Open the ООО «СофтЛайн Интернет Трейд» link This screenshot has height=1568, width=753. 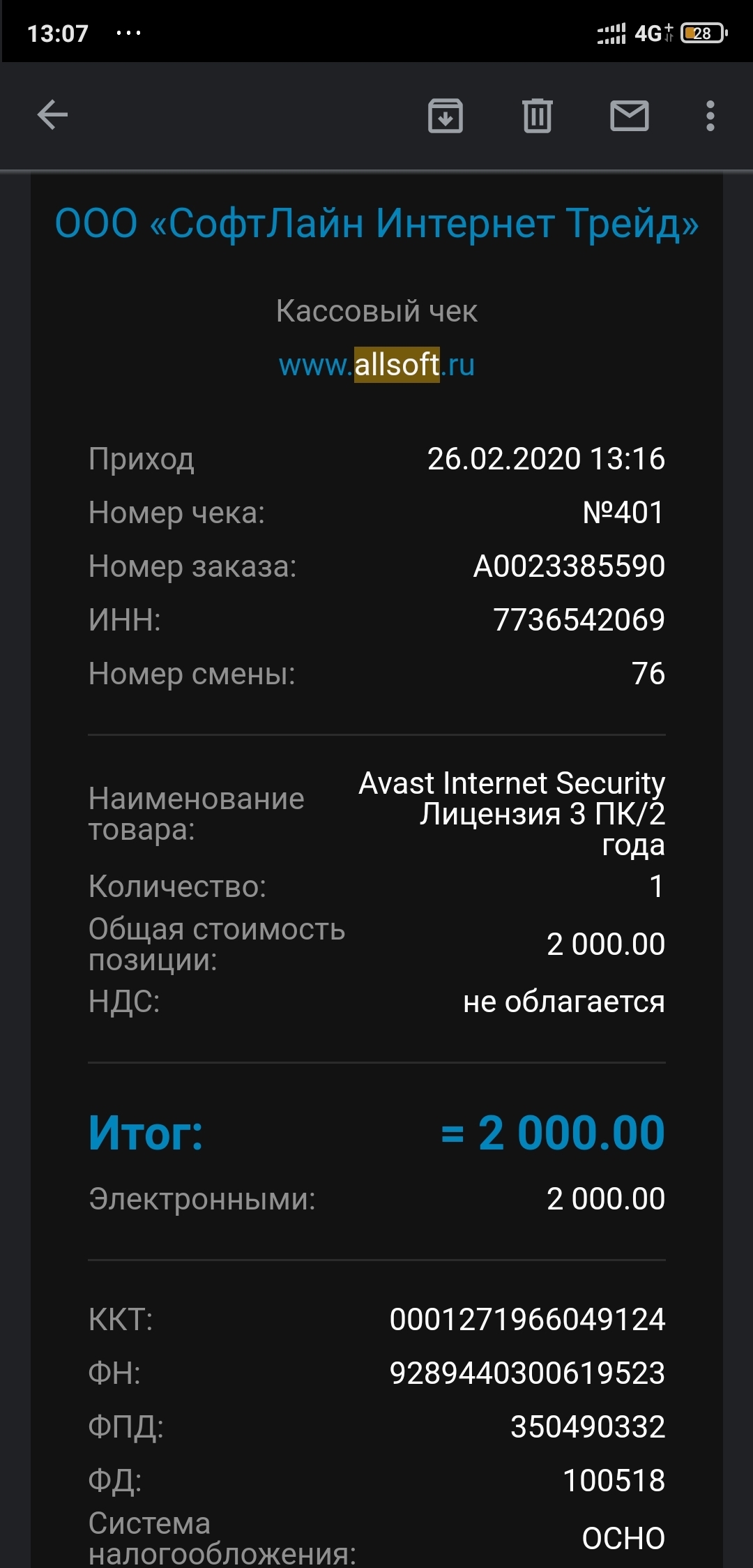[376, 224]
